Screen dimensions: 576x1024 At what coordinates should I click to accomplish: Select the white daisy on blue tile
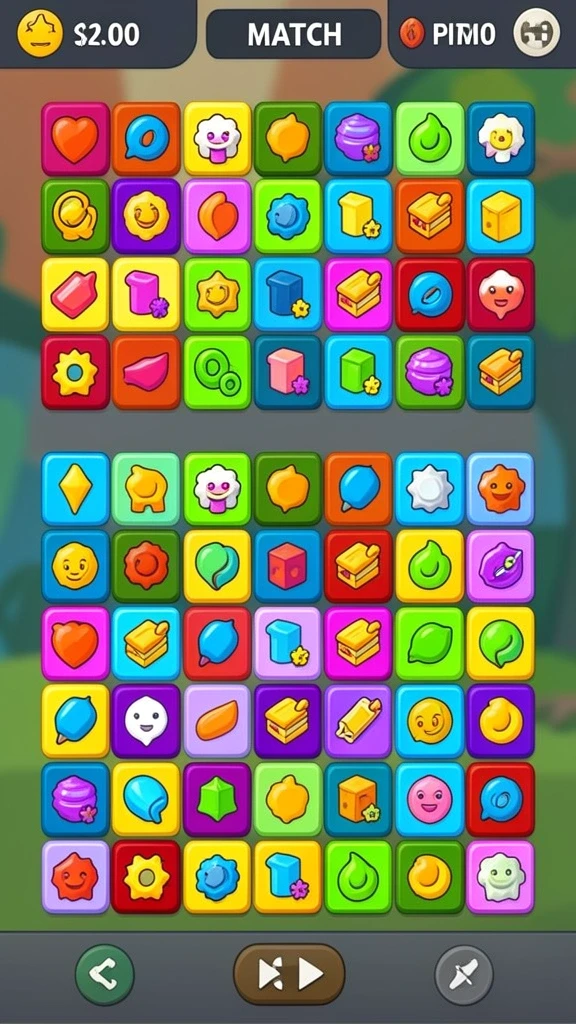click(x=501, y=138)
